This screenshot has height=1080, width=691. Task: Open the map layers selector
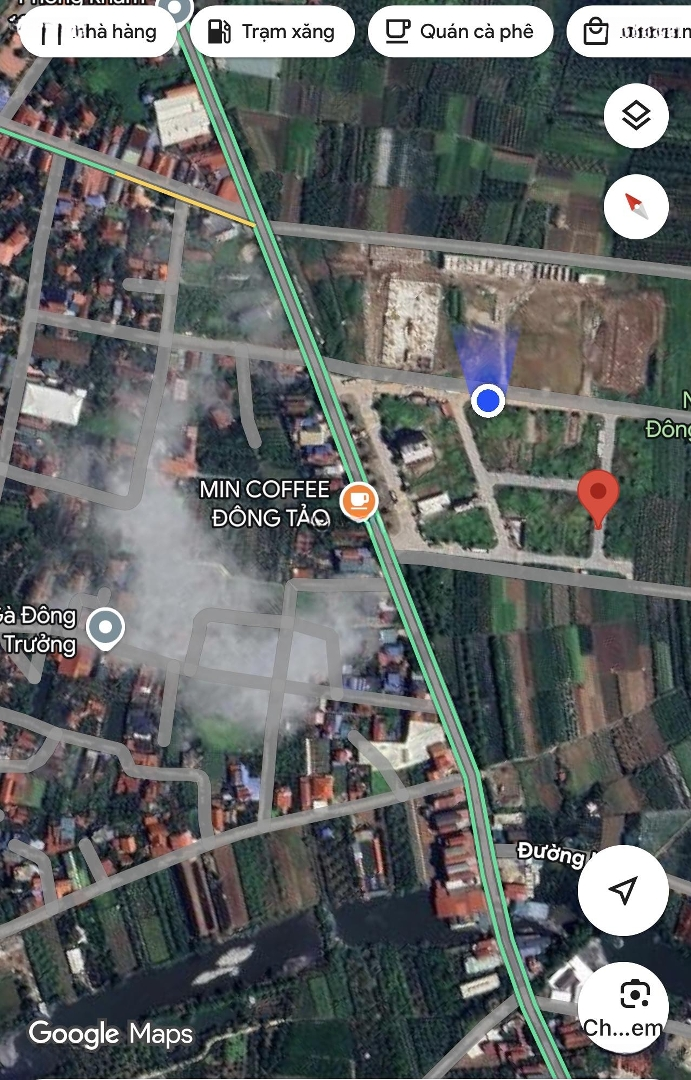coord(636,116)
